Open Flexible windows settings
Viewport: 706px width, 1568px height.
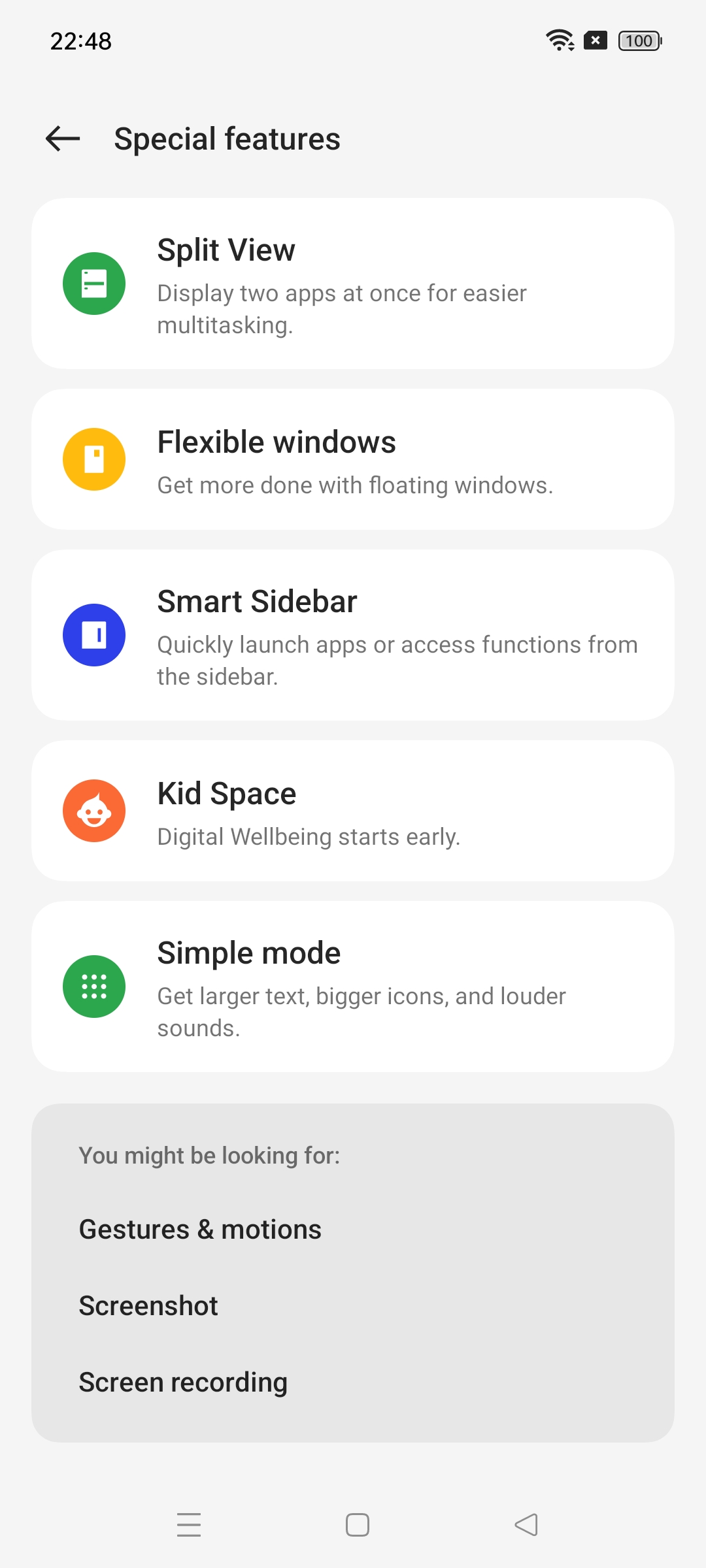coord(353,459)
